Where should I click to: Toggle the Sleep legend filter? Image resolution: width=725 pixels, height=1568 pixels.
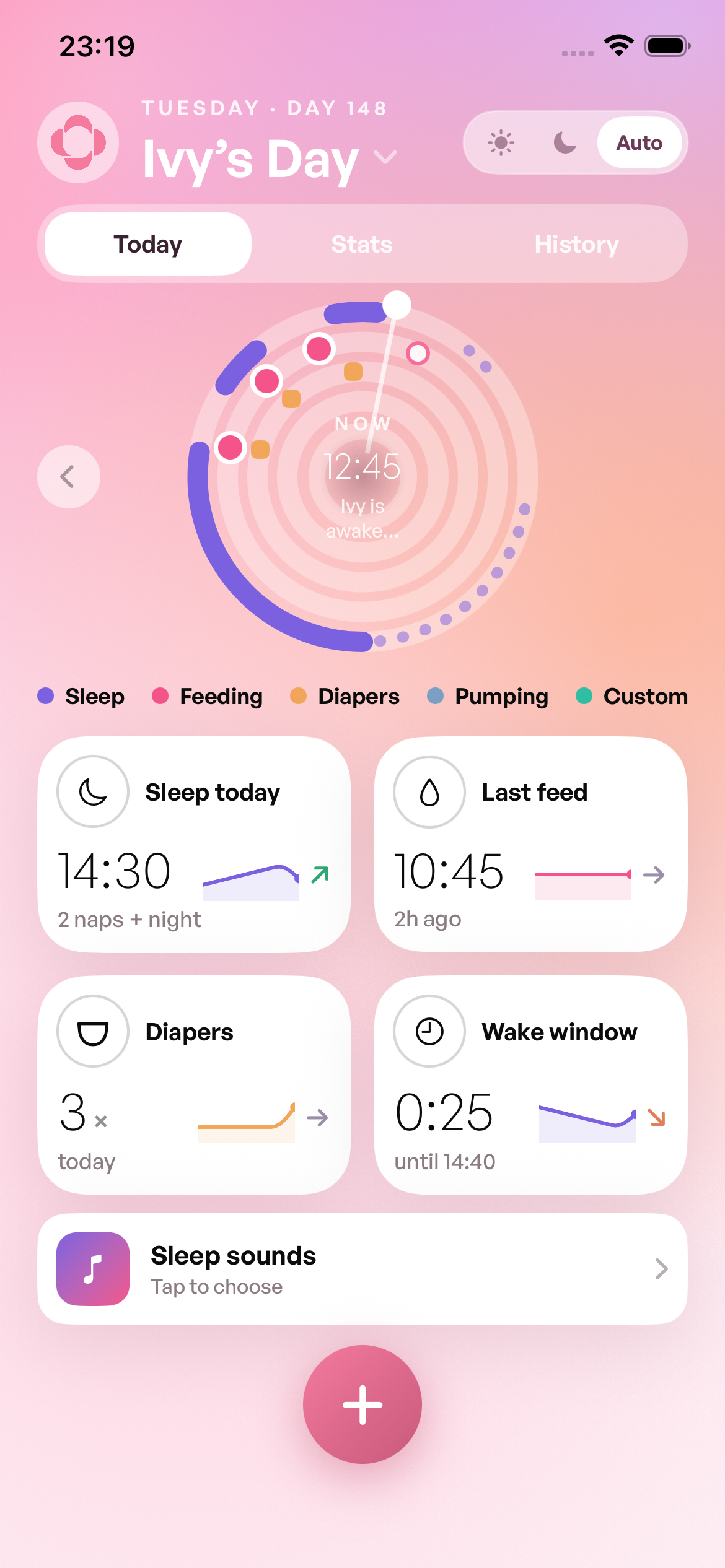81,697
